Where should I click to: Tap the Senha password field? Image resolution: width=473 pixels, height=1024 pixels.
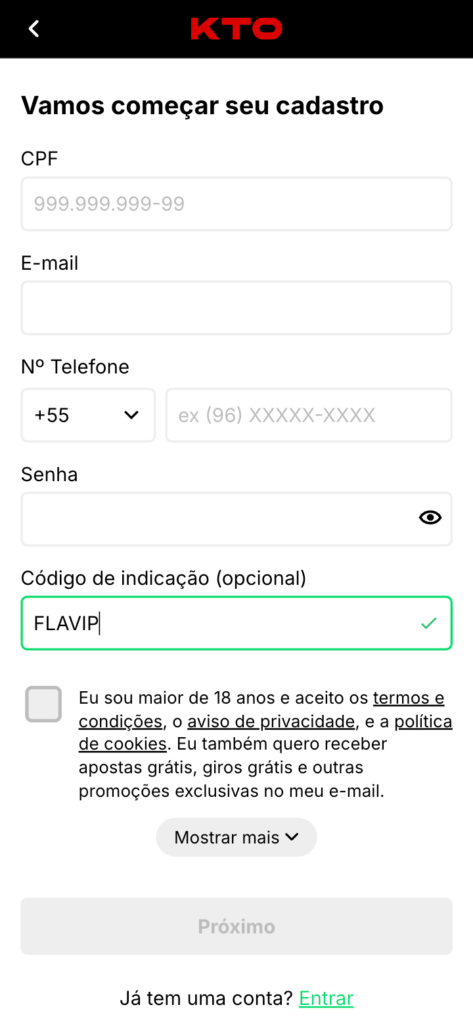click(236, 519)
